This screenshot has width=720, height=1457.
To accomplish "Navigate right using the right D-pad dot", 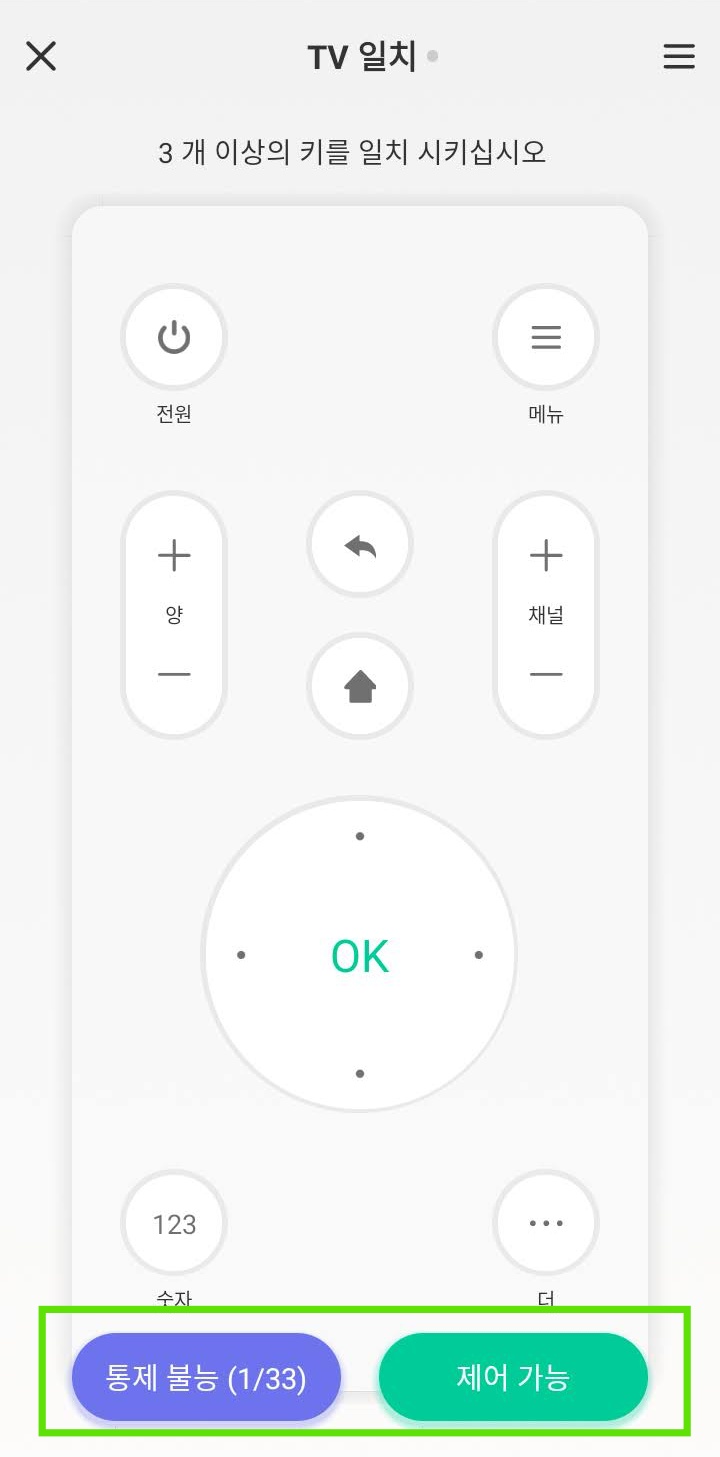I will click(478, 955).
